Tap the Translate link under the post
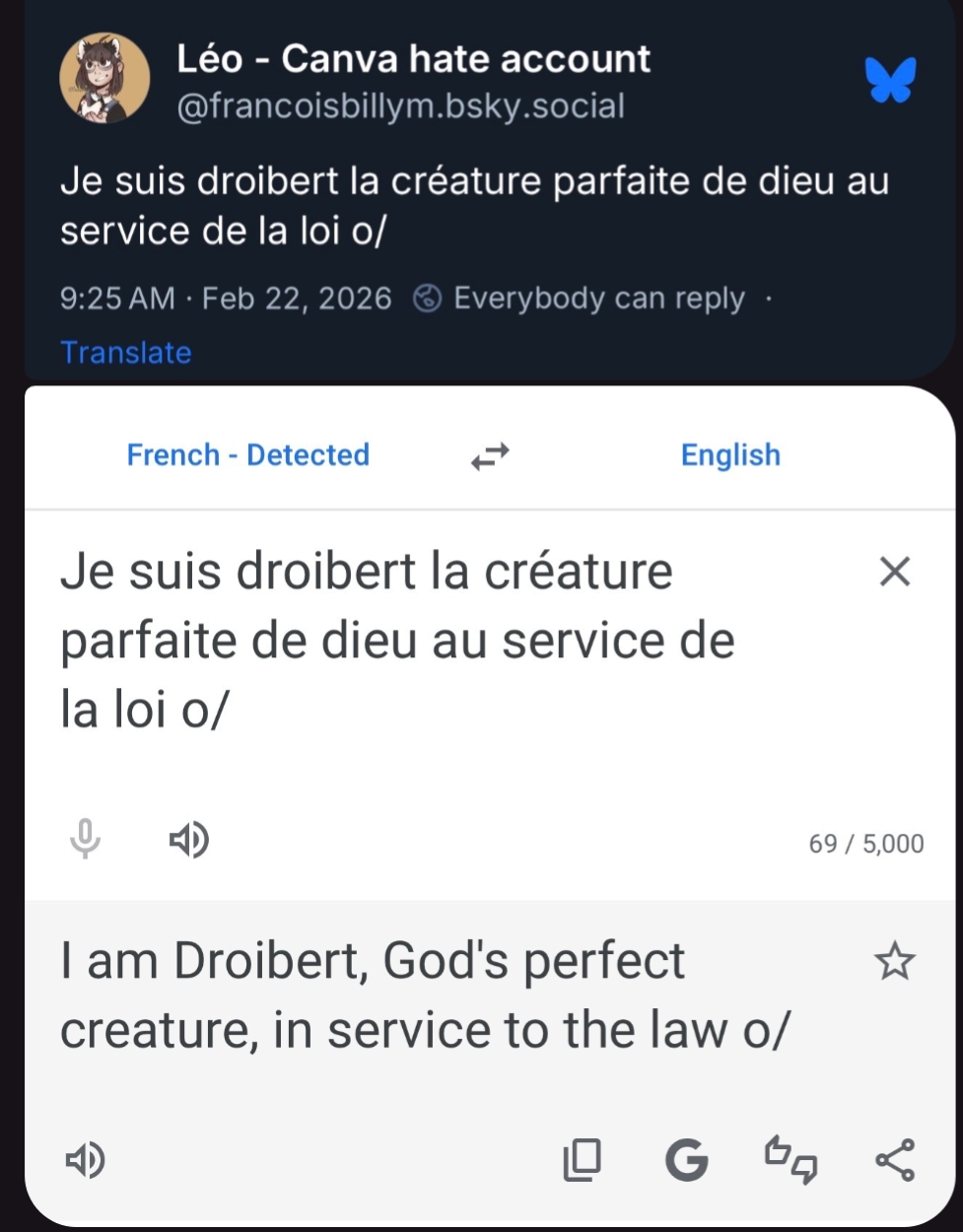 pyautogui.click(x=126, y=353)
